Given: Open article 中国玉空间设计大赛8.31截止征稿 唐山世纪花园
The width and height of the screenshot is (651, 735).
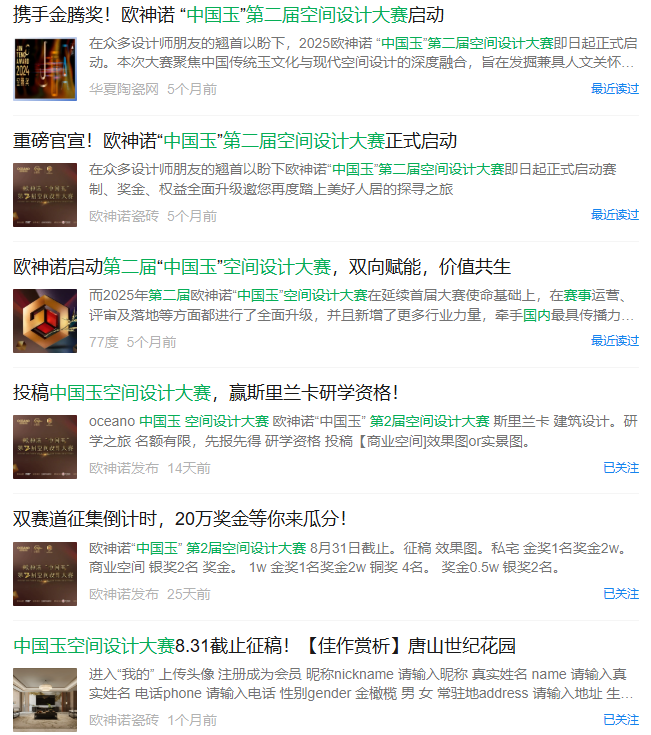Looking at the screenshot, I should pyautogui.click(x=264, y=645).
